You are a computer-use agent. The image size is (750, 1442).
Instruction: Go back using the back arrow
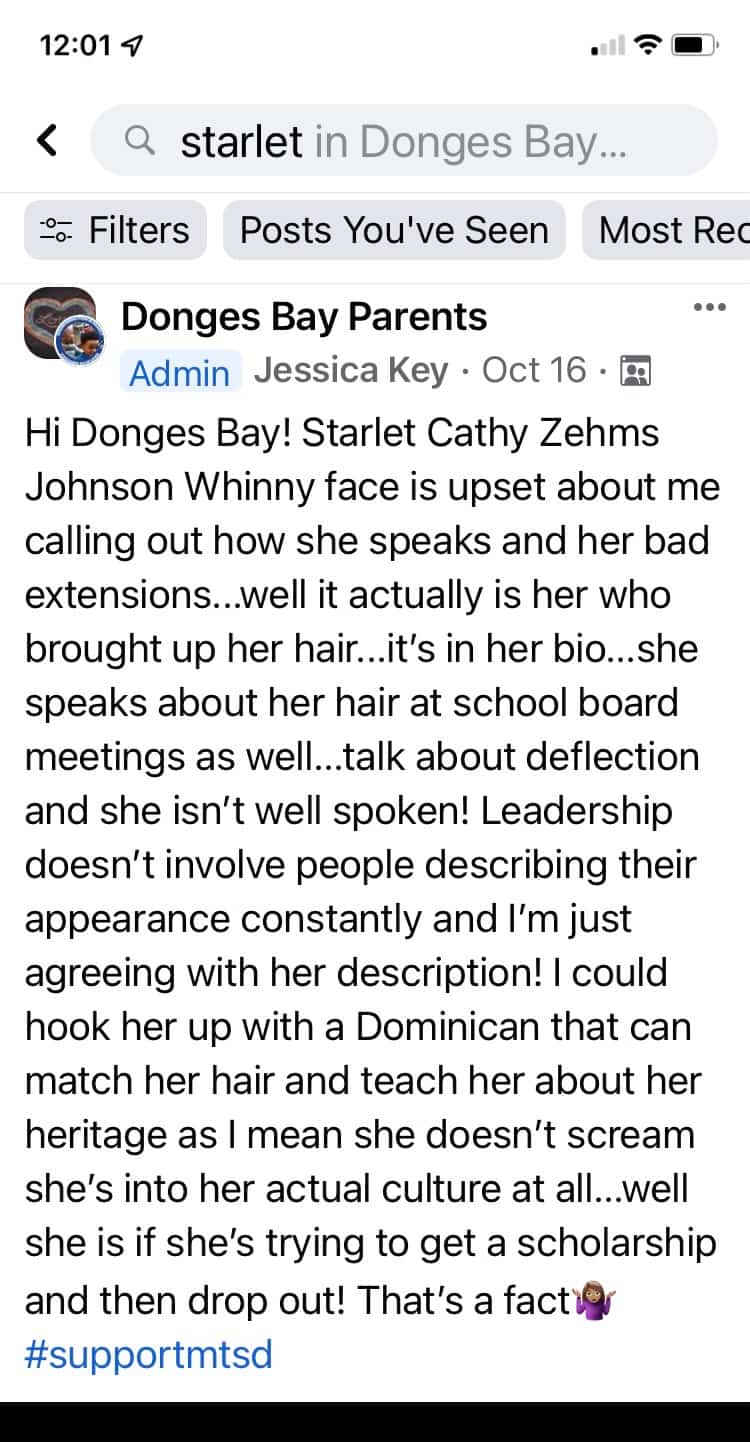pyautogui.click(x=47, y=141)
